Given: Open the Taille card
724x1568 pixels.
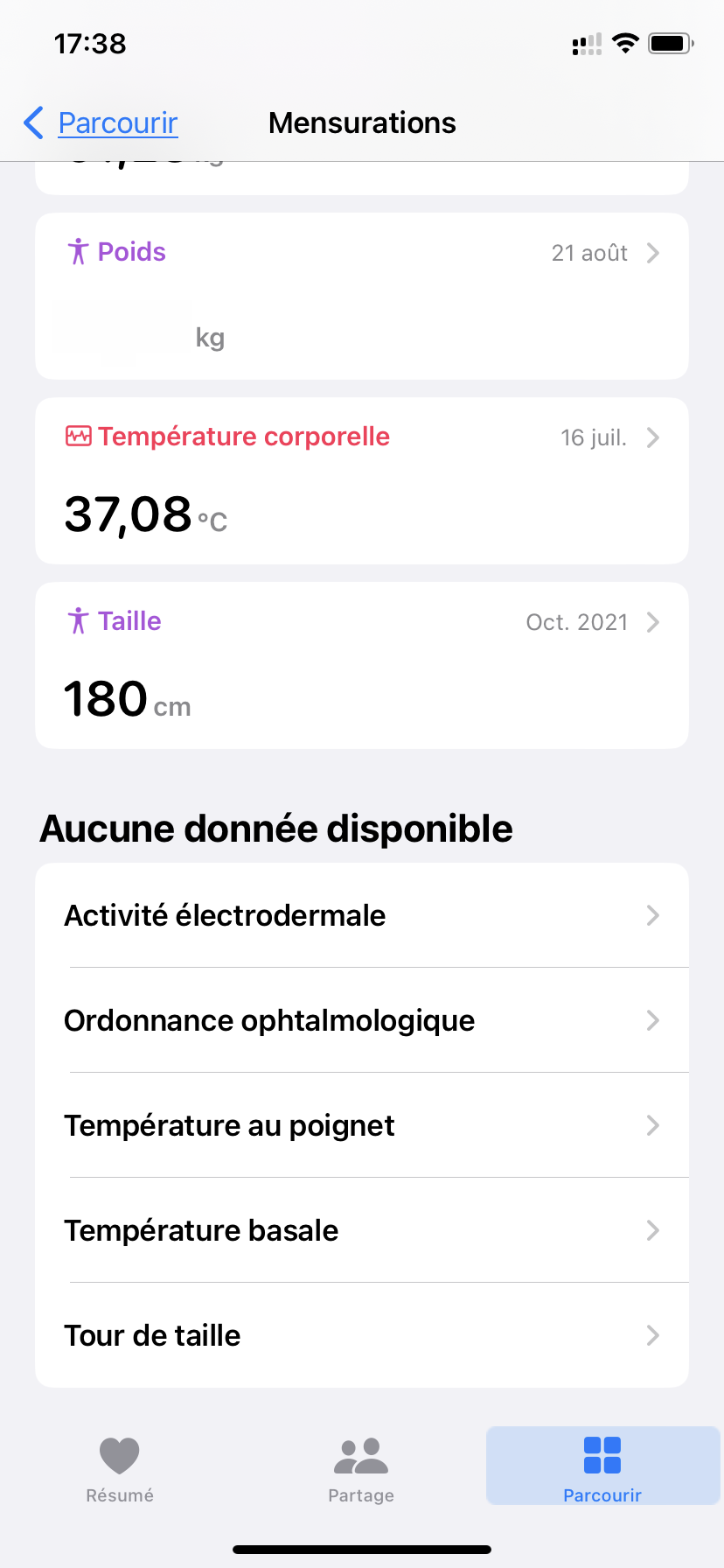Looking at the screenshot, I should tap(362, 665).
